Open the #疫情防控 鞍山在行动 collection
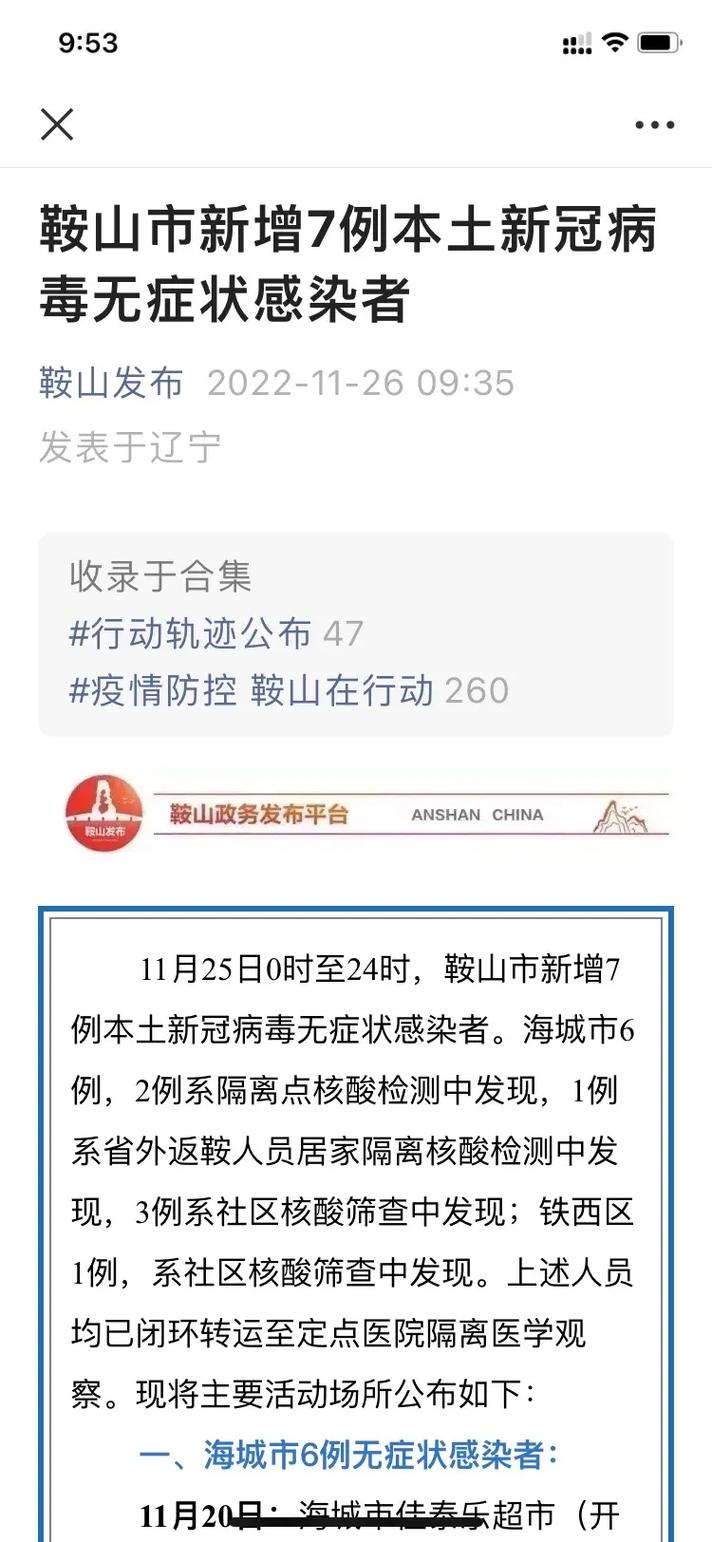Viewport: 712px width, 1542px height. [x=251, y=691]
